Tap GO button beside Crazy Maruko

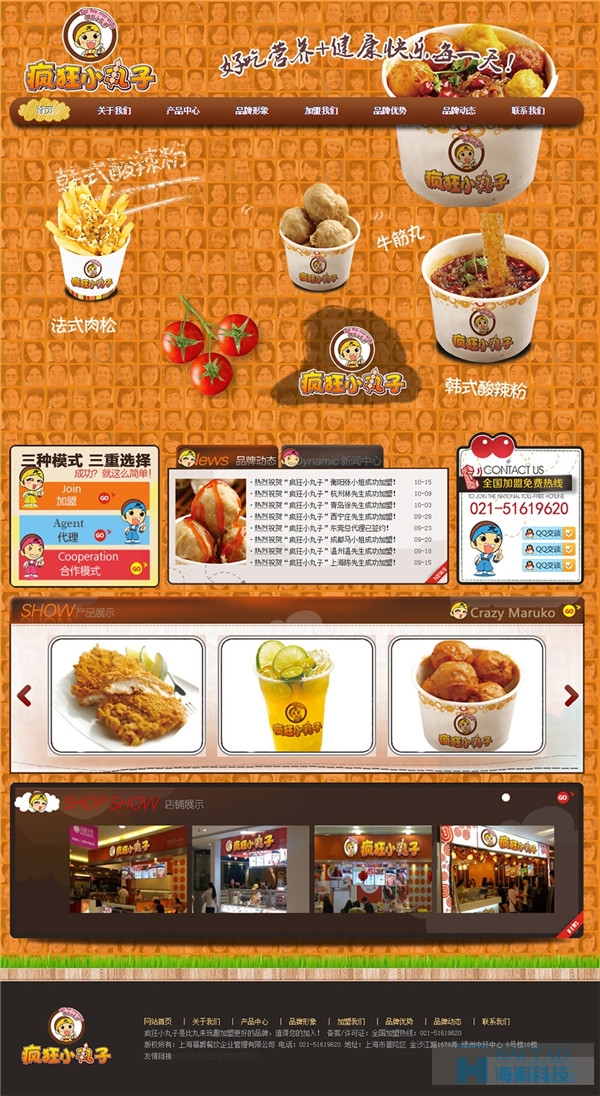(x=569, y=611)
